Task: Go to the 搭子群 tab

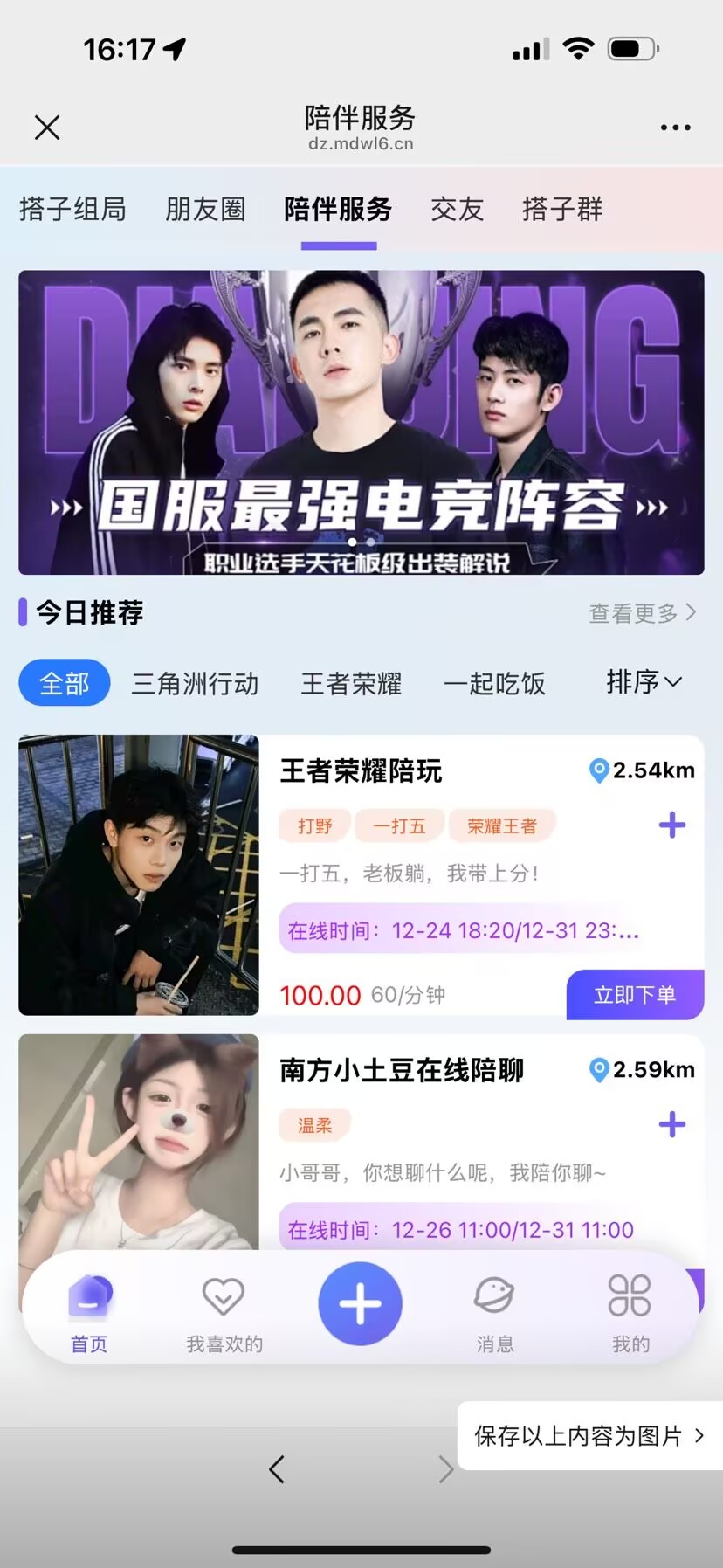Action: click(562, 210)
